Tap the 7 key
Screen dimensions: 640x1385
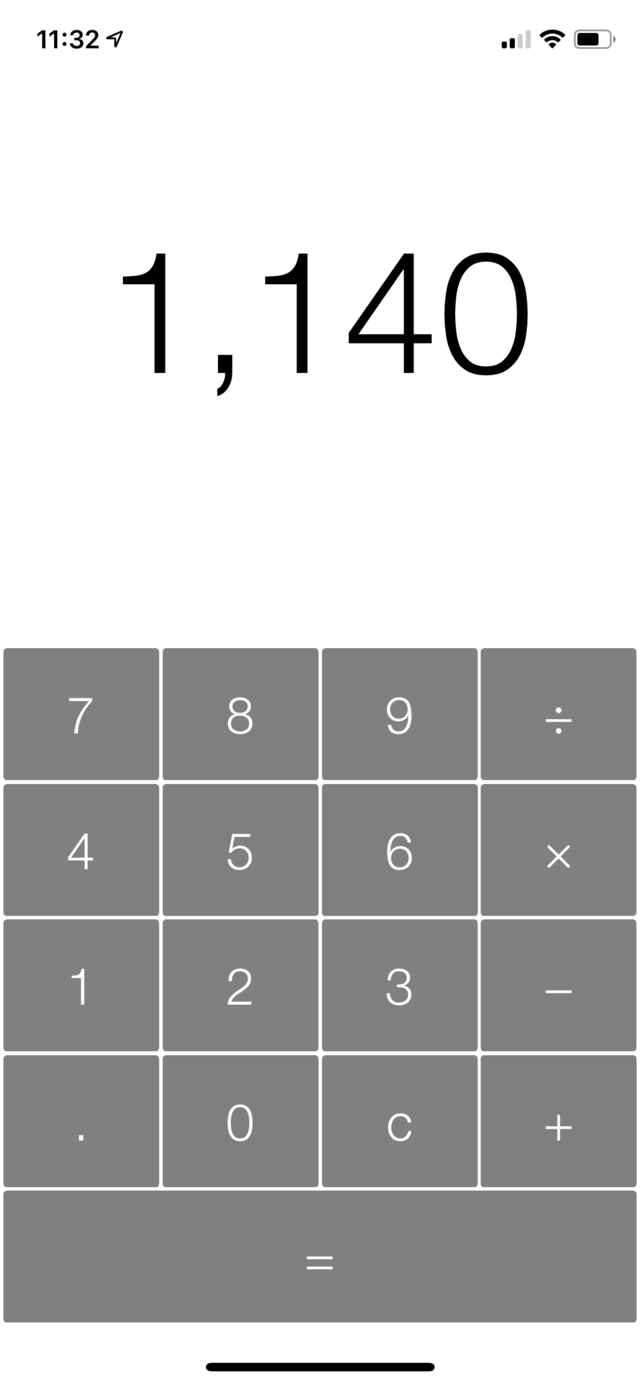pyautogui.click(x=81, y=714)
